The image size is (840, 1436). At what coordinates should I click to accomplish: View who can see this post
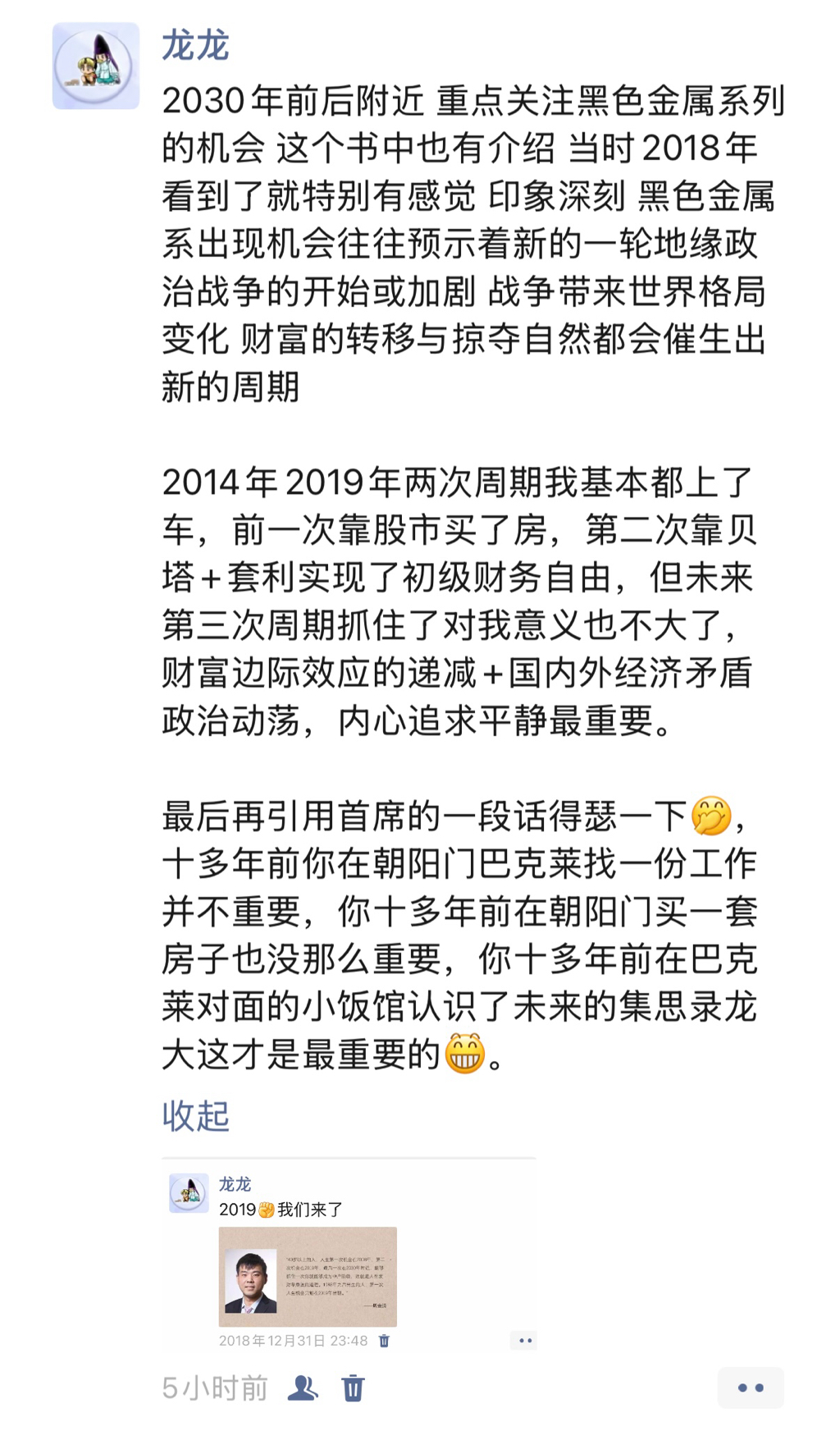tap(303, 1388)
